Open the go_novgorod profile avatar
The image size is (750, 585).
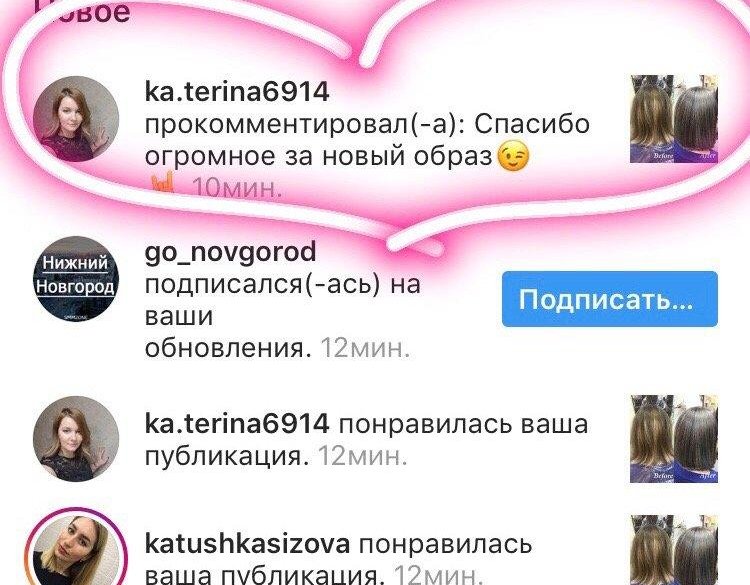tap(77, 274)
